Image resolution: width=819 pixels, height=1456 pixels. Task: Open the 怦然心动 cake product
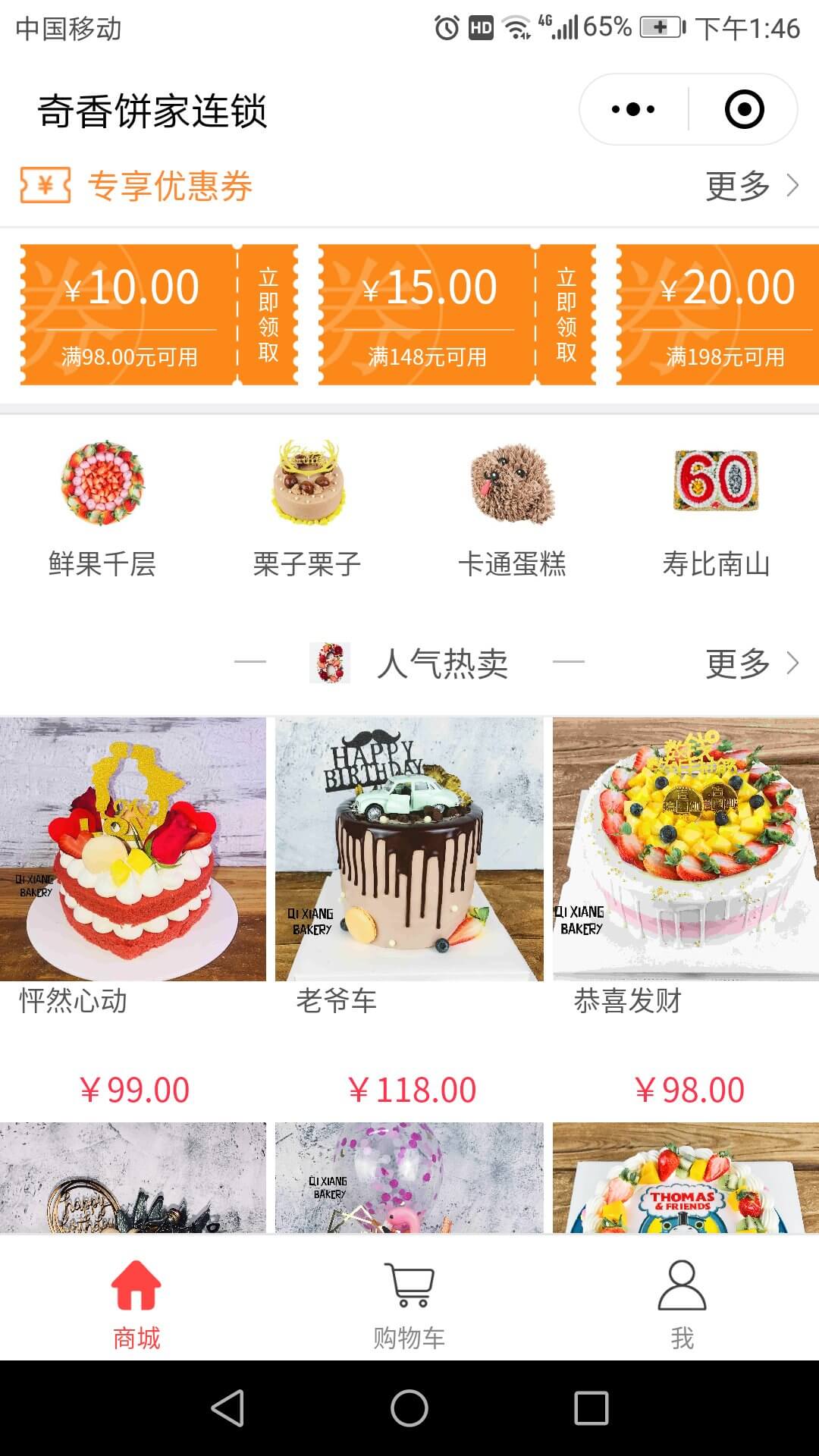[x=133, y=849]
